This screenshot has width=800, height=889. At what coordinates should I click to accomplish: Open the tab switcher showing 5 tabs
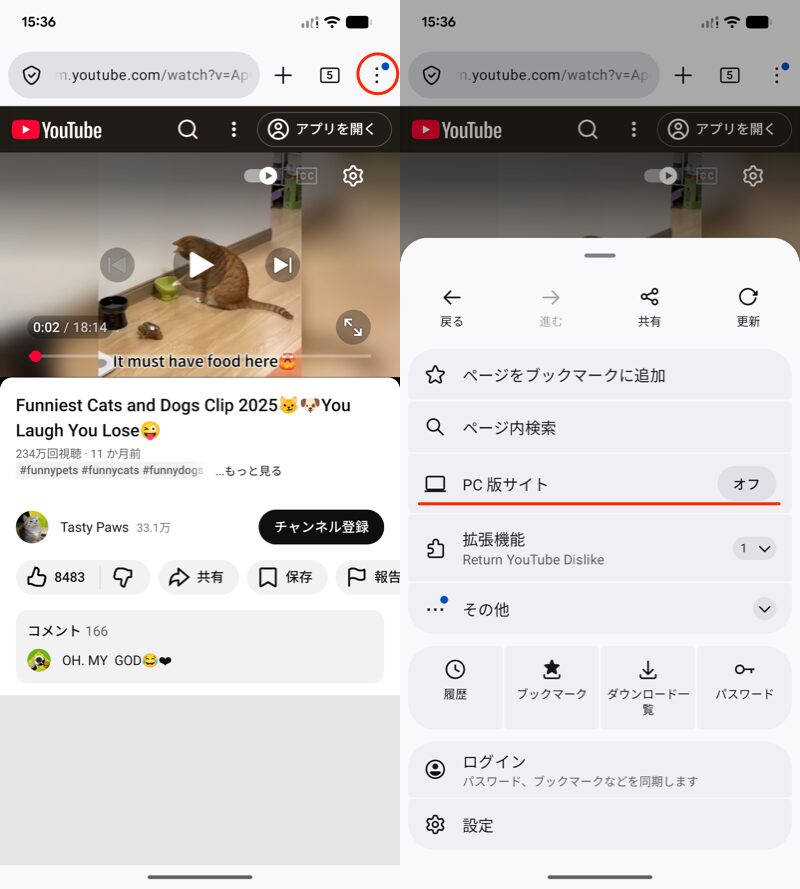pyautogui.click(x=330, y=75)
